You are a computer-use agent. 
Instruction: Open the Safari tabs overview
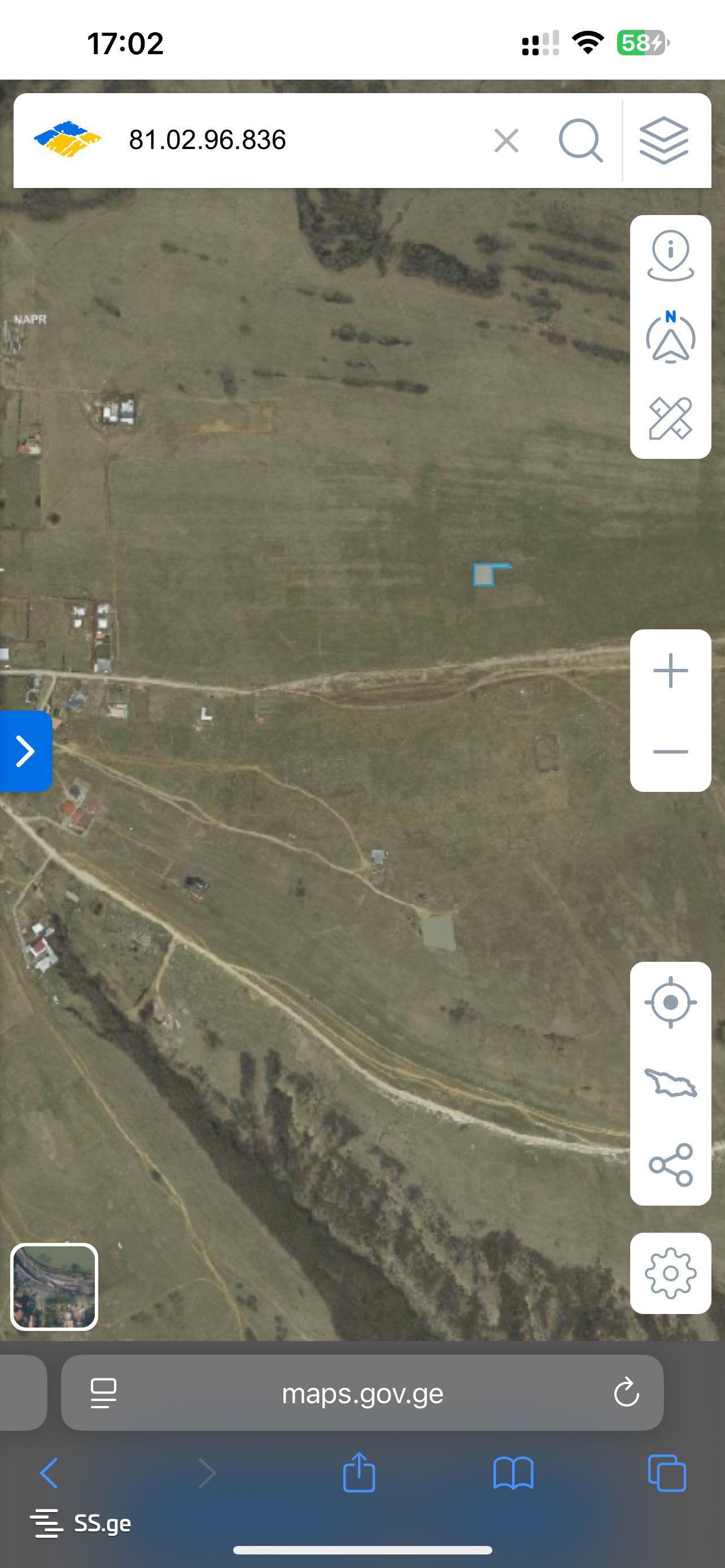[x=667, y=1473]
